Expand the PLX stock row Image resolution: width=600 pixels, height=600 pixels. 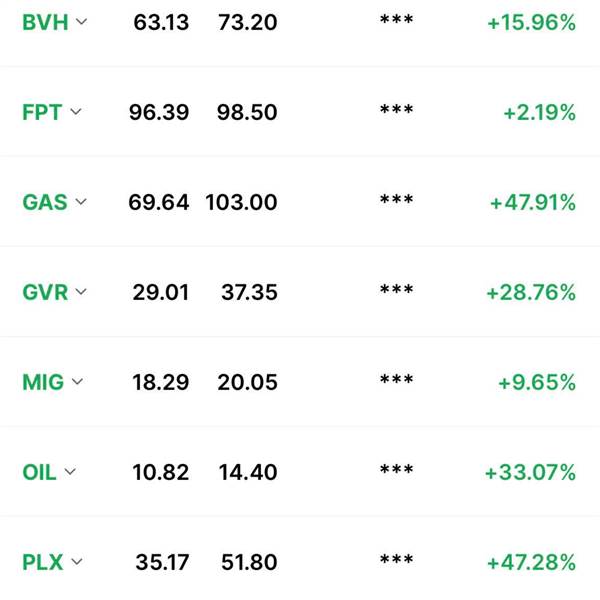pos(77,562)
